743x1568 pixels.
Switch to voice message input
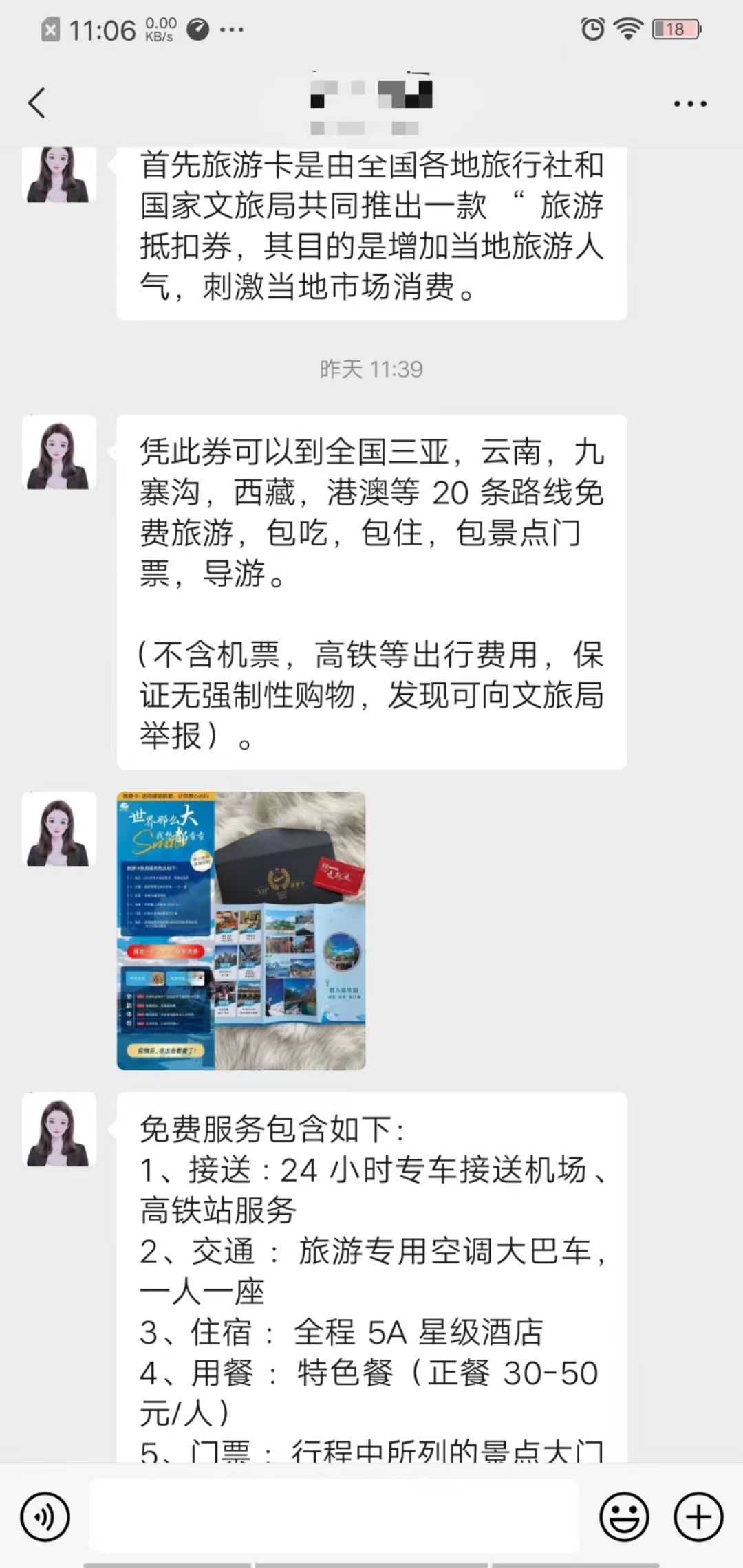pos(45,1516)
